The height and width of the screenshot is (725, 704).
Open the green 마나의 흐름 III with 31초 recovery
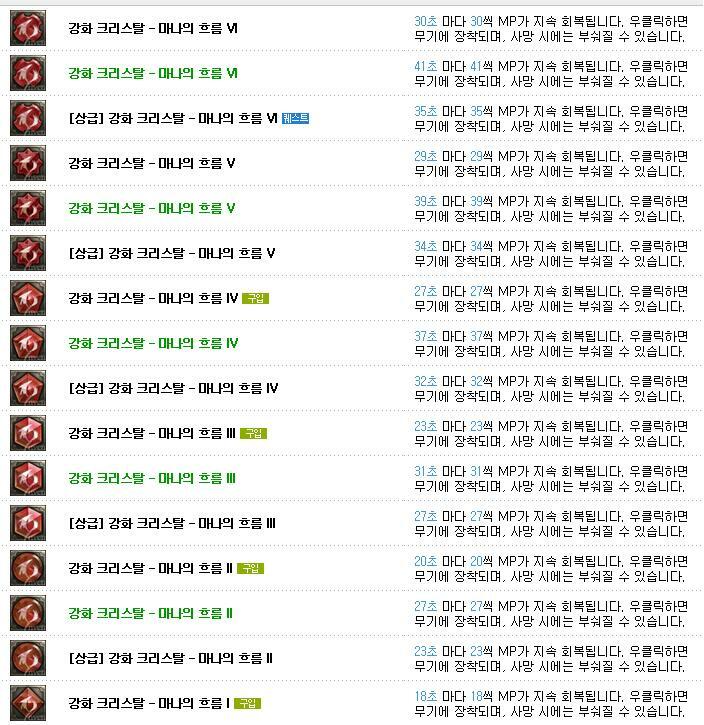click(x=151, y=478)
